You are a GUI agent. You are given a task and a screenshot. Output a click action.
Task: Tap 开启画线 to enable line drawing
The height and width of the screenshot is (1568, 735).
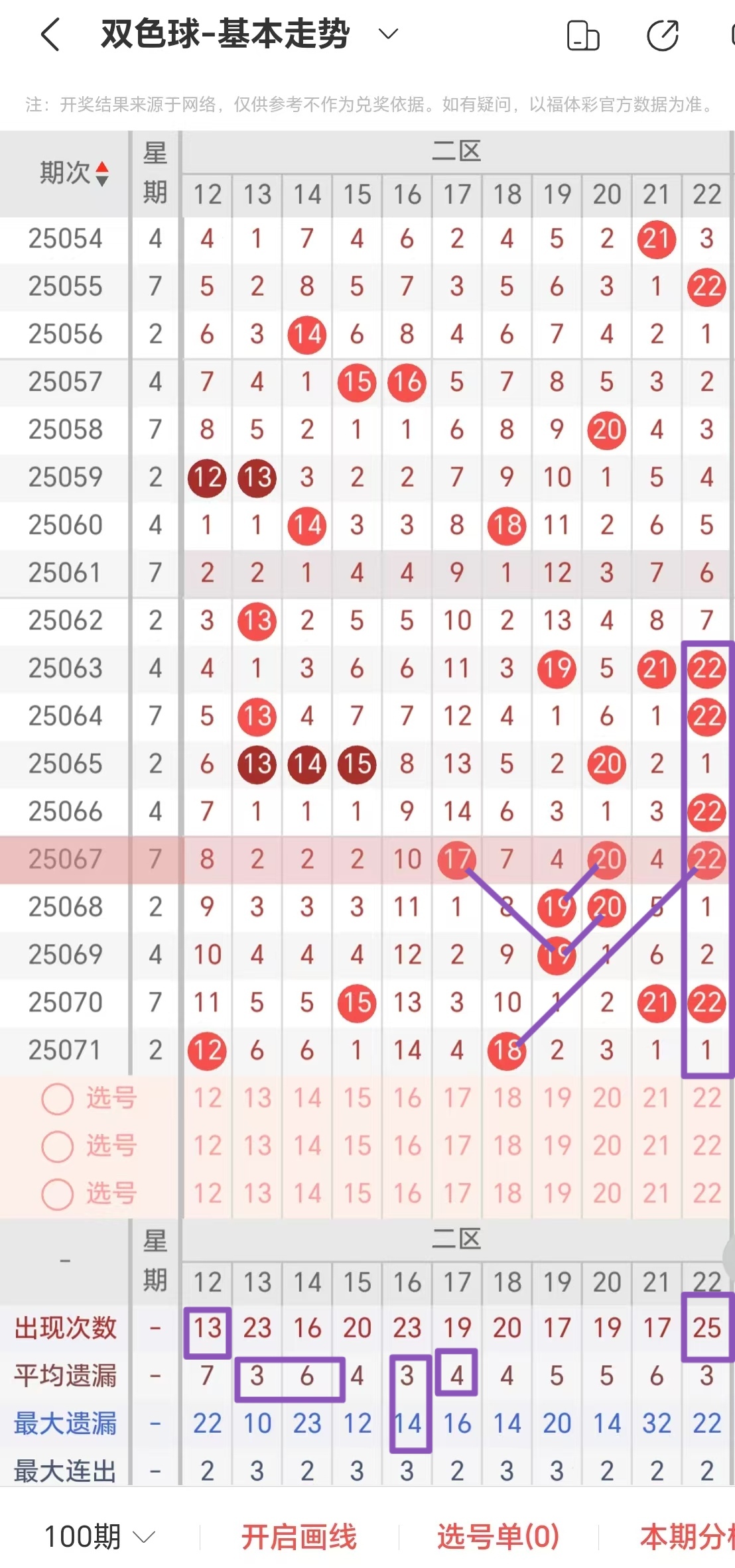point(300,1537)
